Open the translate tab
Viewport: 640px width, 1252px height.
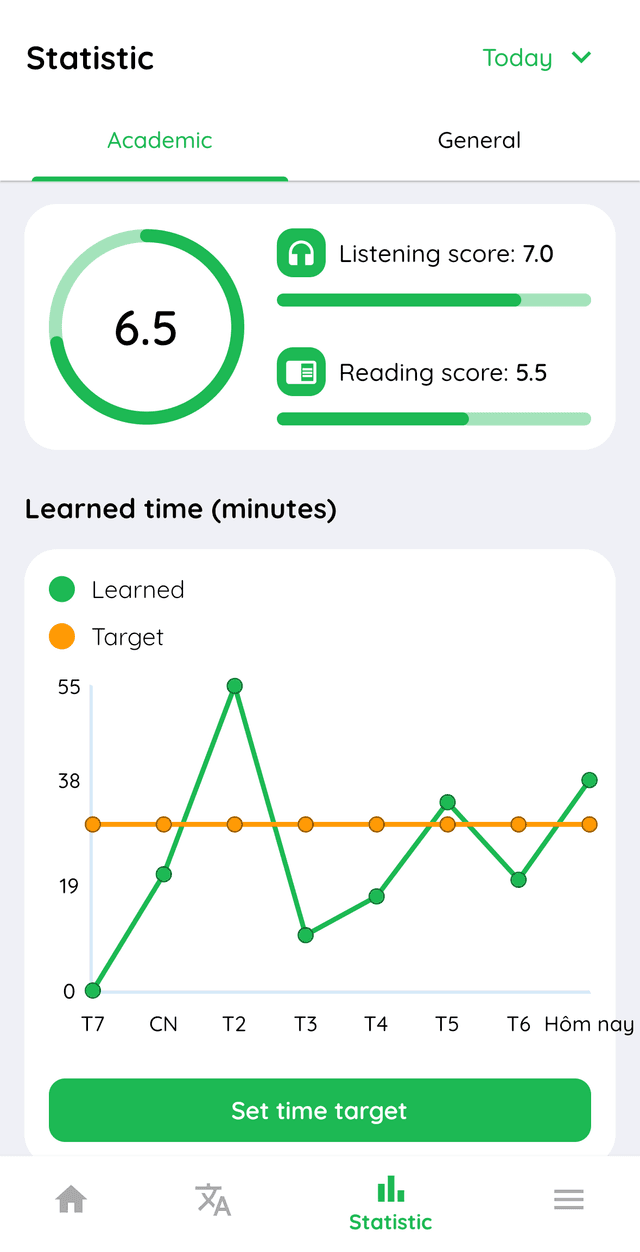point(213,1198)
